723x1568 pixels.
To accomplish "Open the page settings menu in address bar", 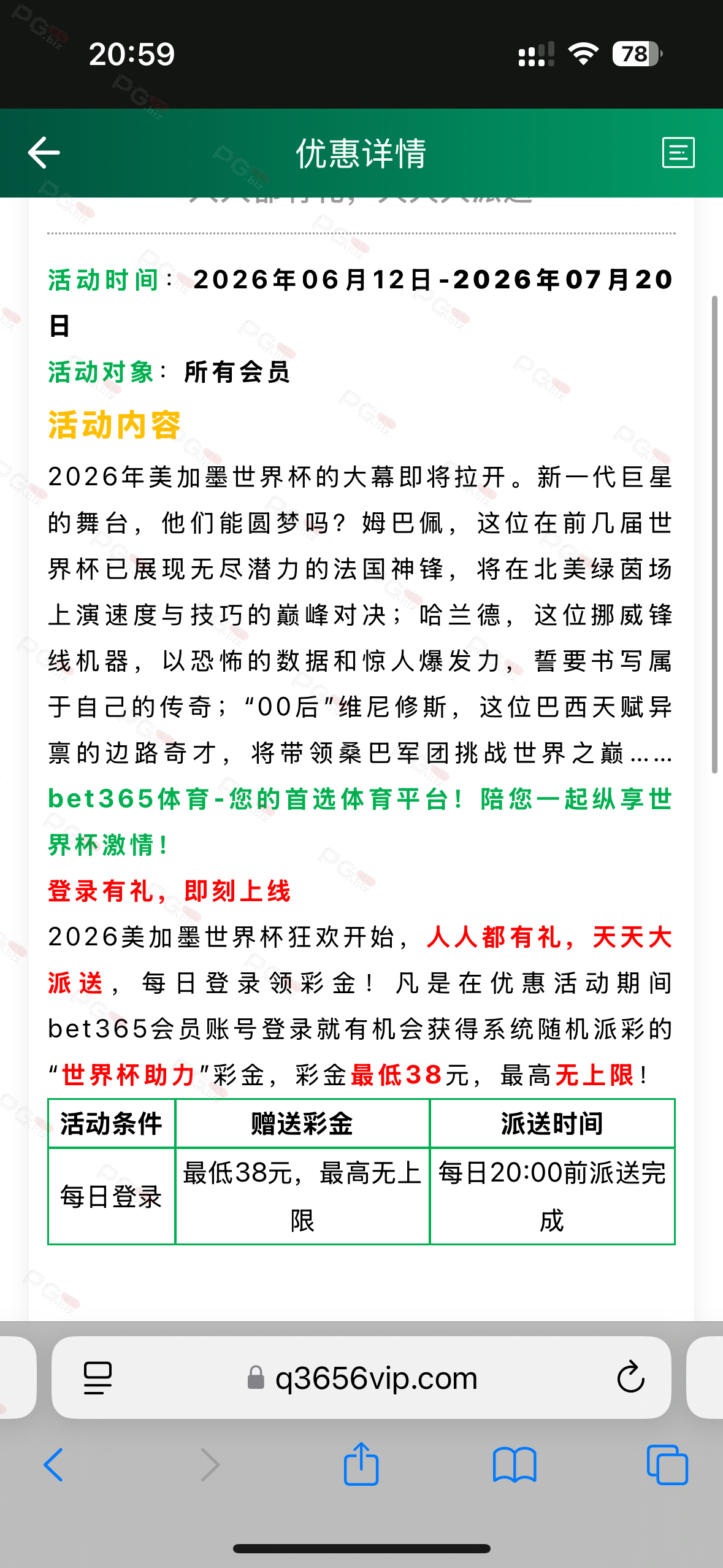I will pyautogui.click(x=98, y=1378).
